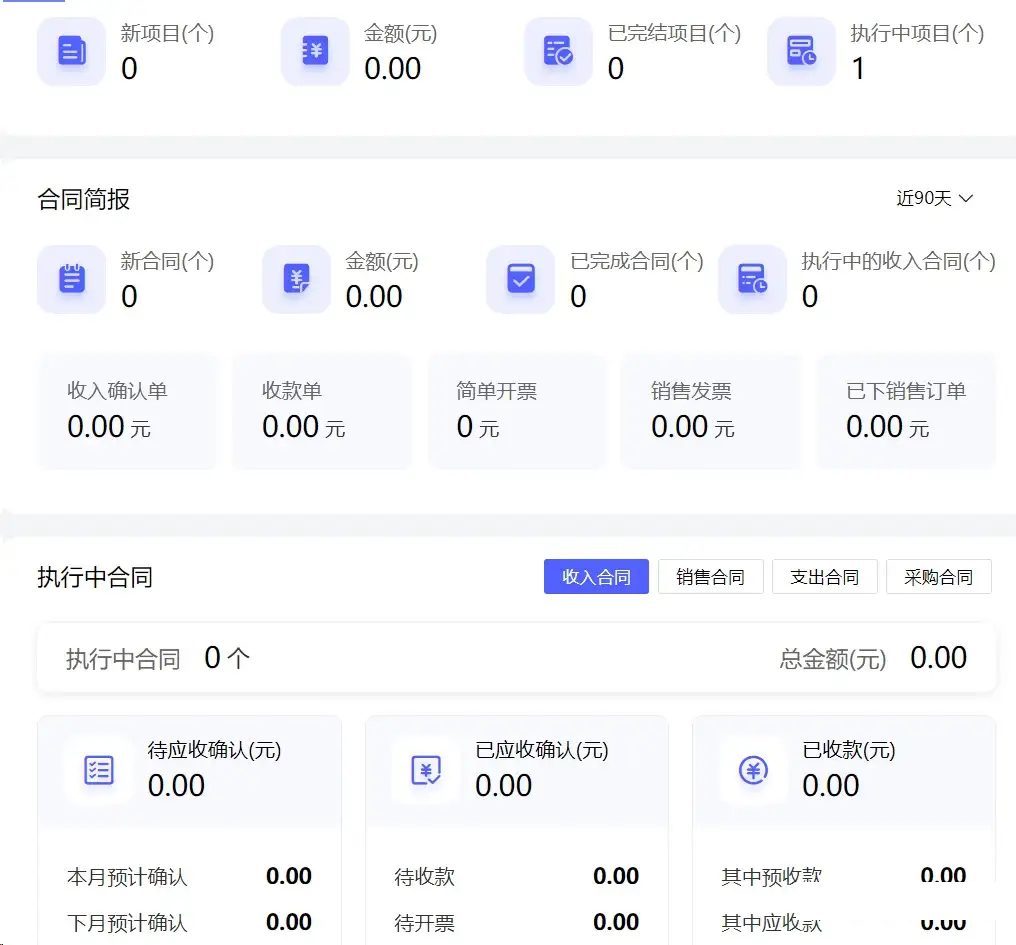Image resolution: width=1016 pixels, height=945 pixels.
Task: Open the 已下销售订单 card
Action: [x=905, y=411]
